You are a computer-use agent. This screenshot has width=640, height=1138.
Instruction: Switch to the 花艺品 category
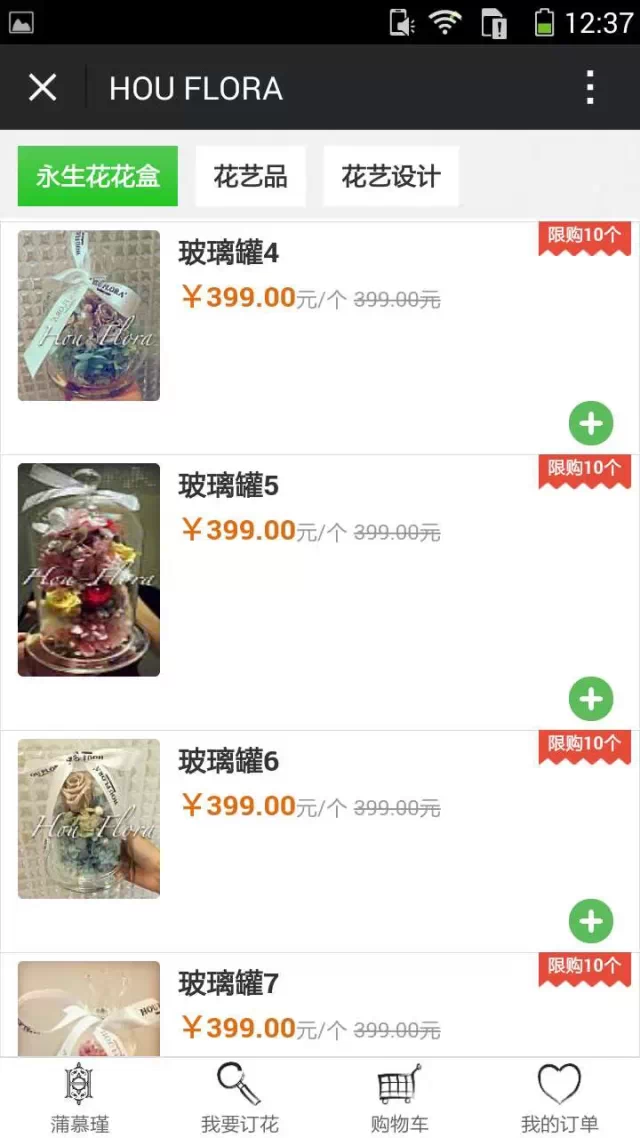[250, 177]
